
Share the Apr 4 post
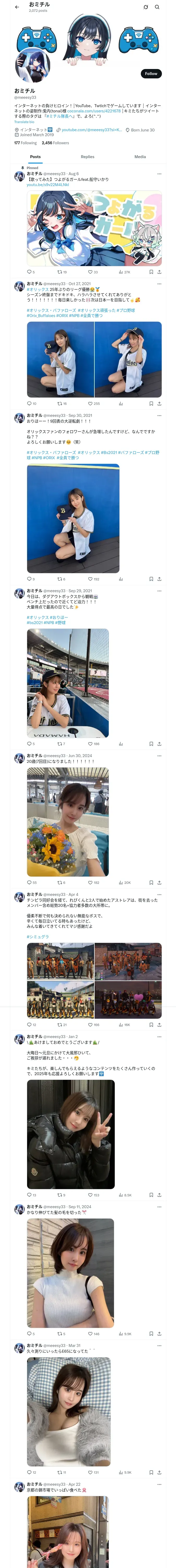[160, 1024]
